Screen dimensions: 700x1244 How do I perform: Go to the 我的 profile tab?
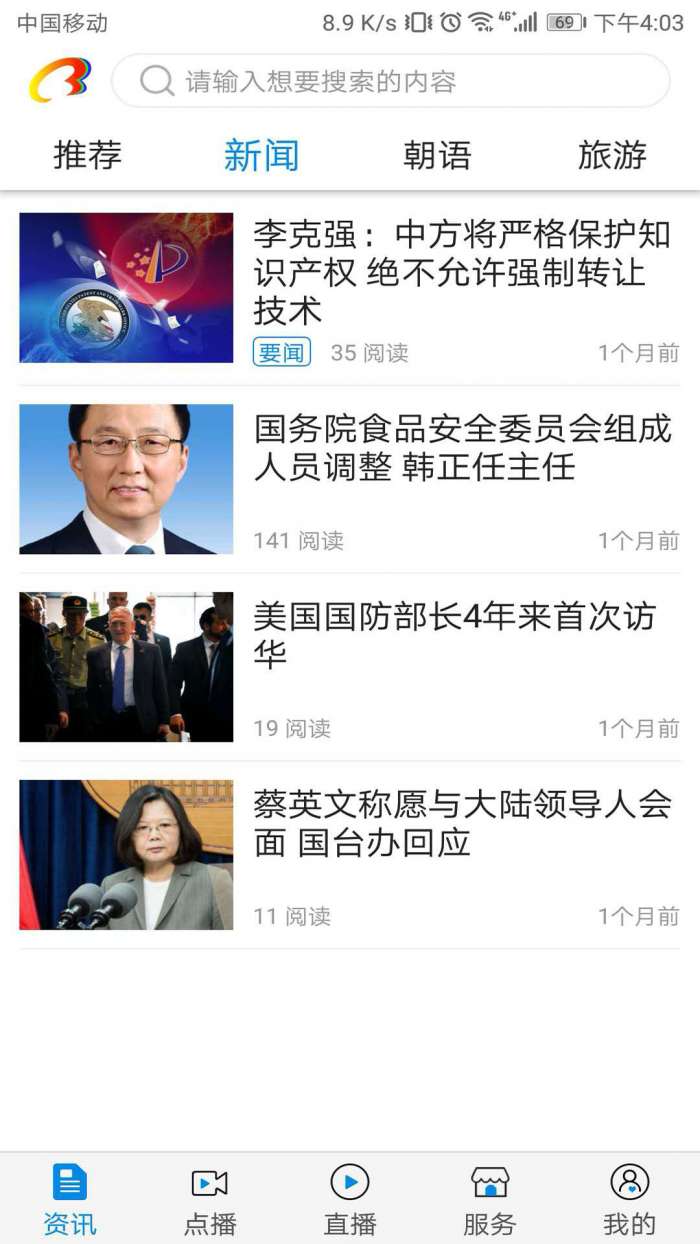(x=629, y=1199)
